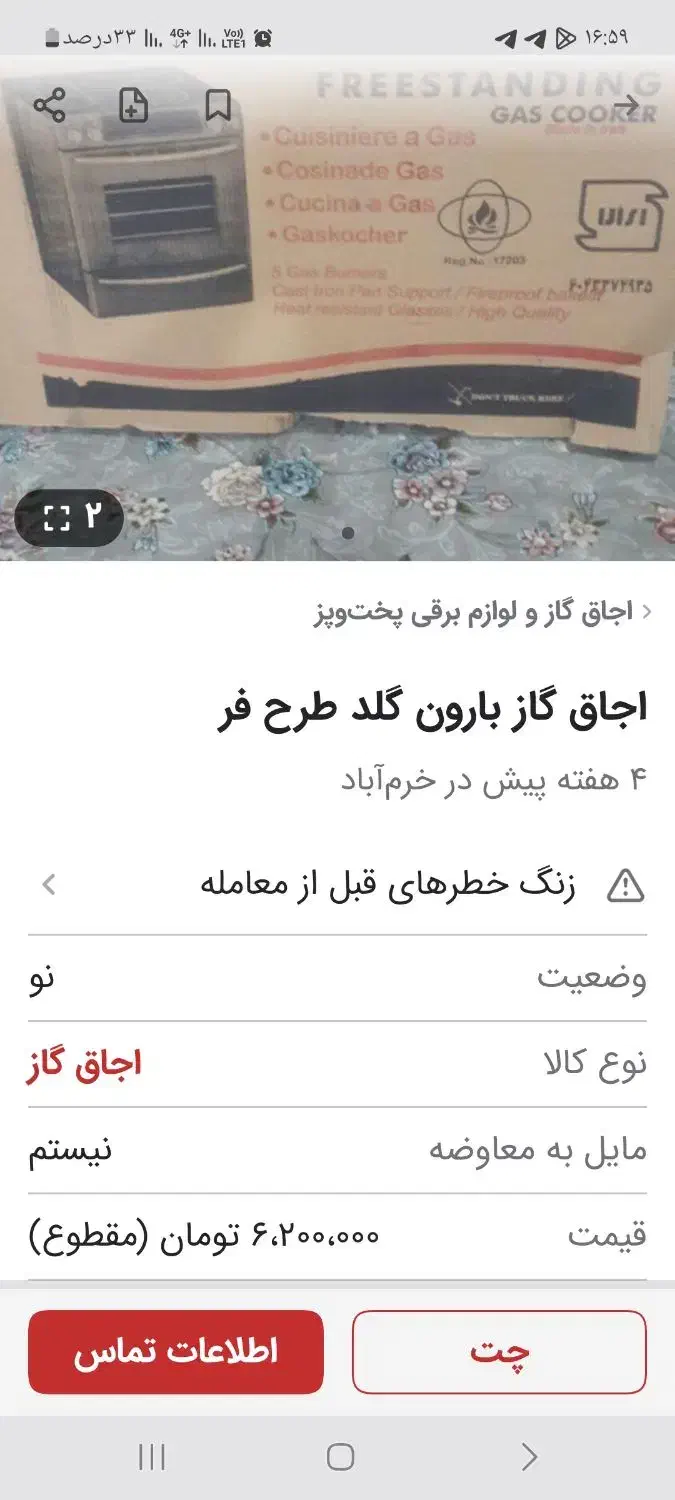This screenshot has height=1500, width=675.
Task: Go back using the top arrow
Action: pos(627,105)
